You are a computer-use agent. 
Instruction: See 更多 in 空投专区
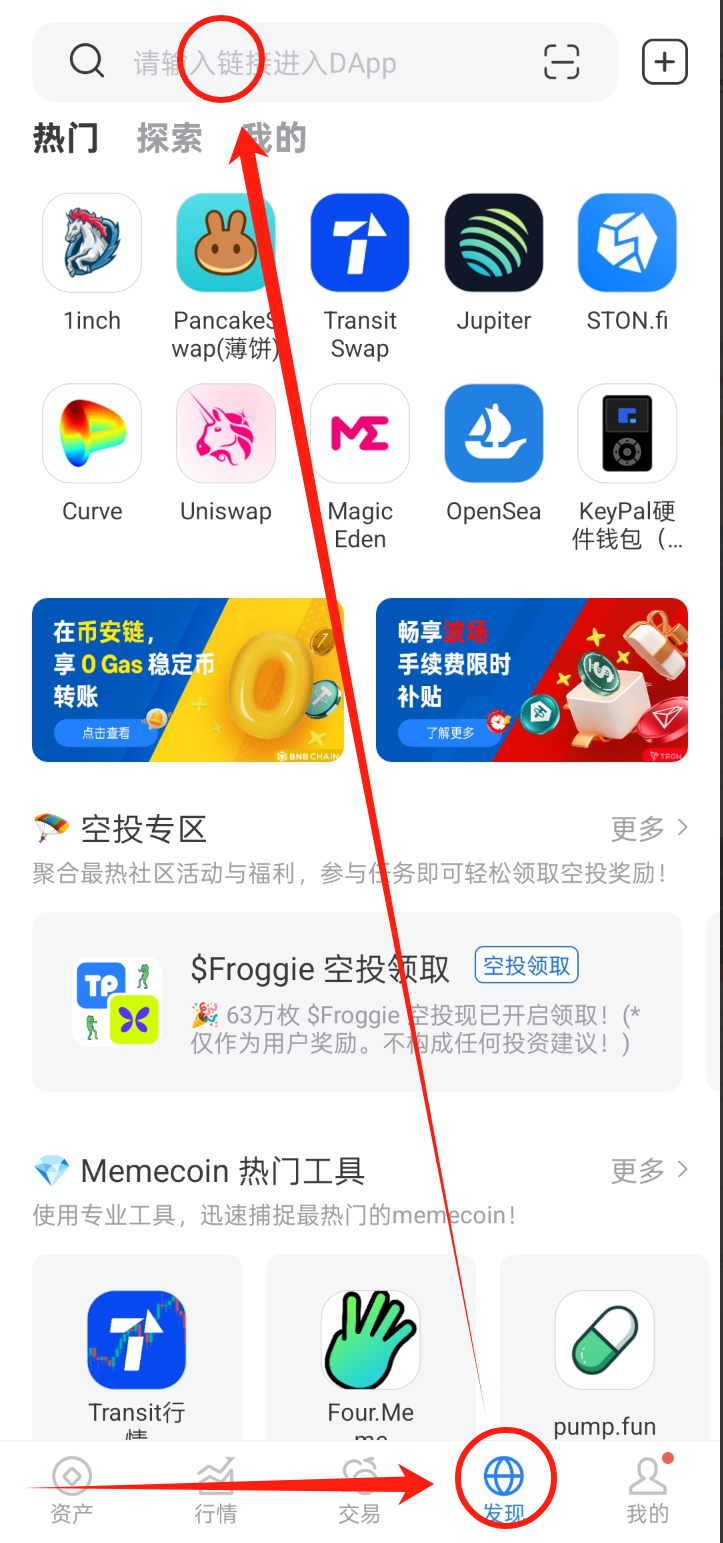(650, 828)
